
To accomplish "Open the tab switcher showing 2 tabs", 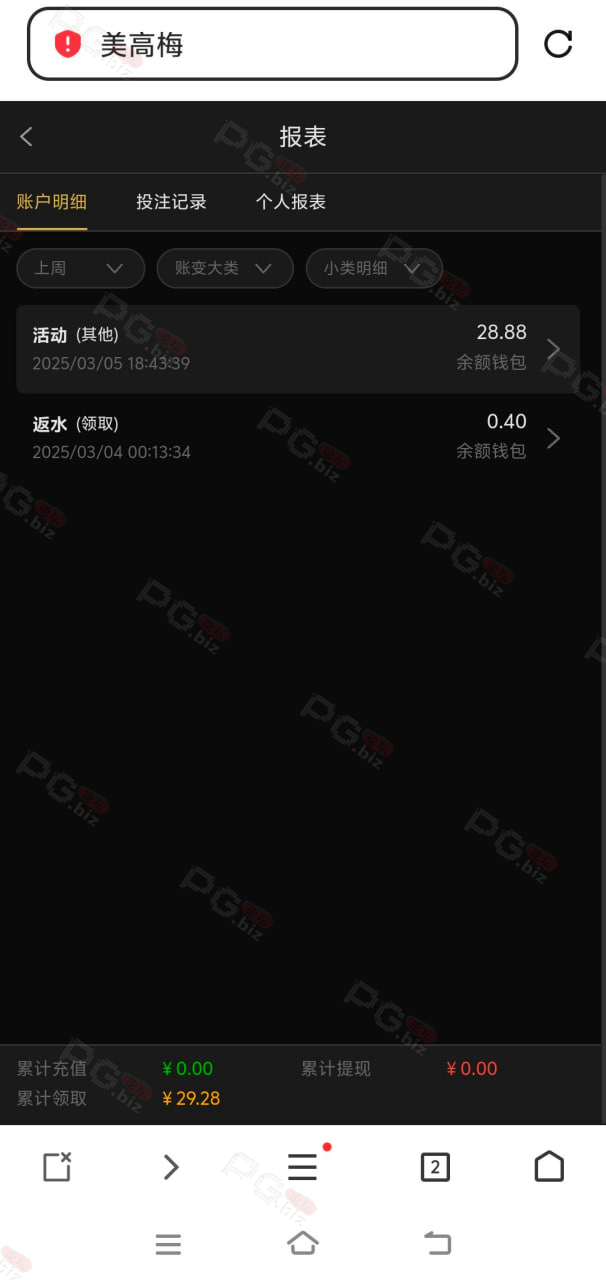I will [435, 1166].
